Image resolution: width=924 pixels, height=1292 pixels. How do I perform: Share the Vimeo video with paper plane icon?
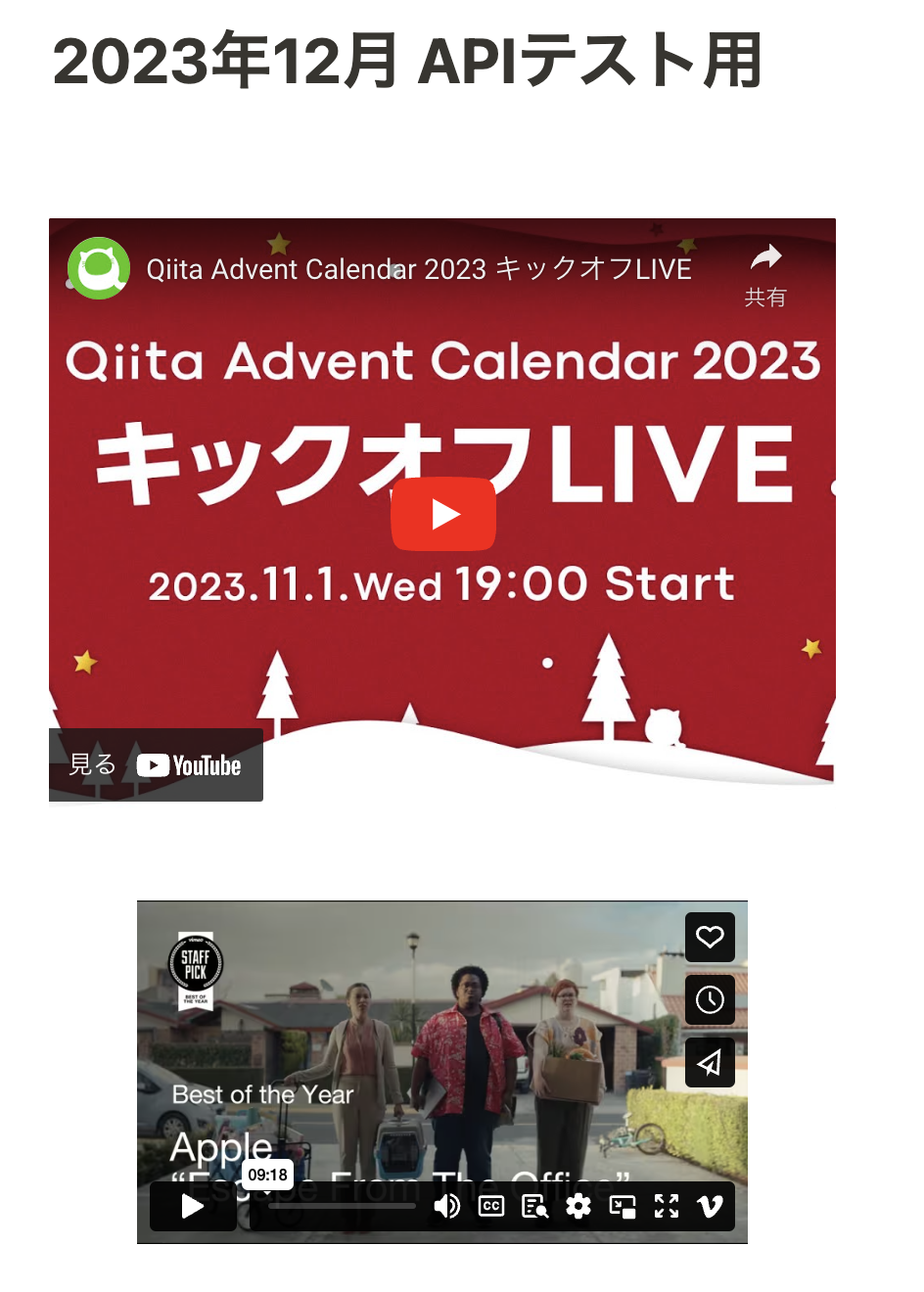pyautogui.click(x=710, y=1062)
